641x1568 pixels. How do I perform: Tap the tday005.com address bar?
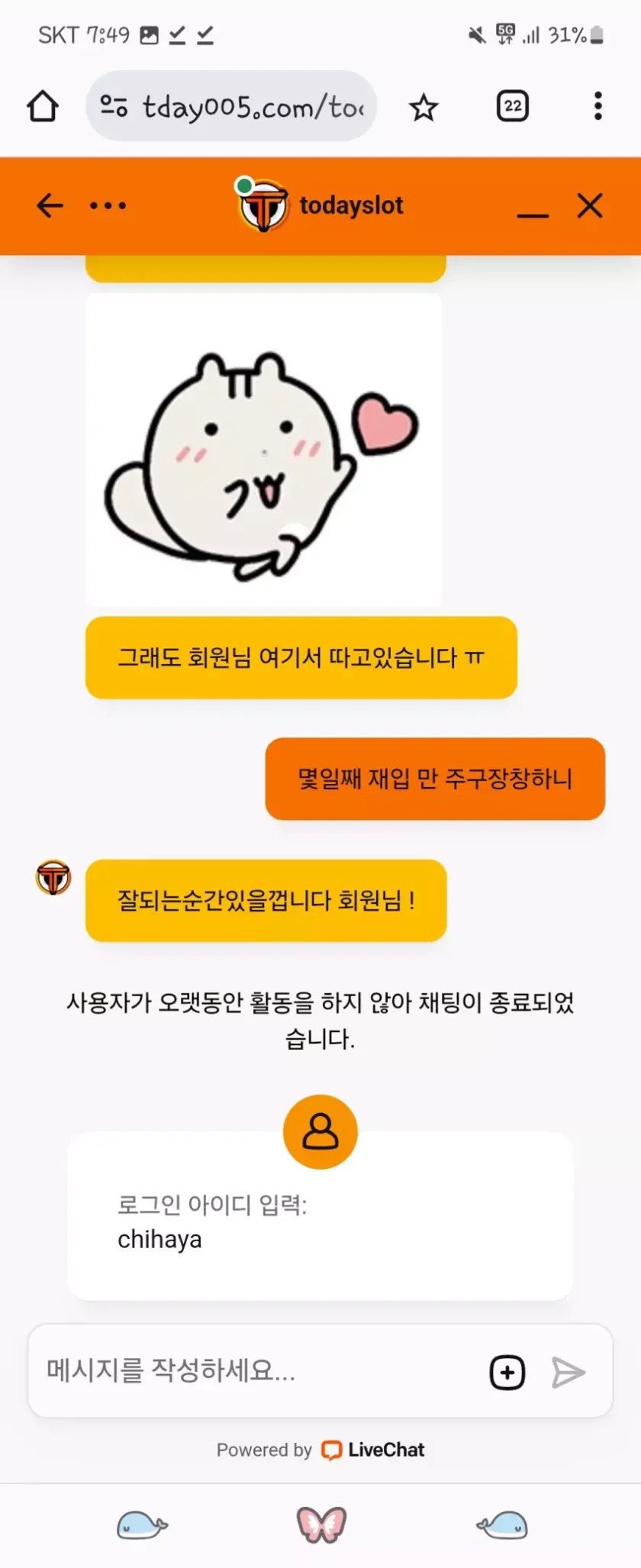click(231, 107)
